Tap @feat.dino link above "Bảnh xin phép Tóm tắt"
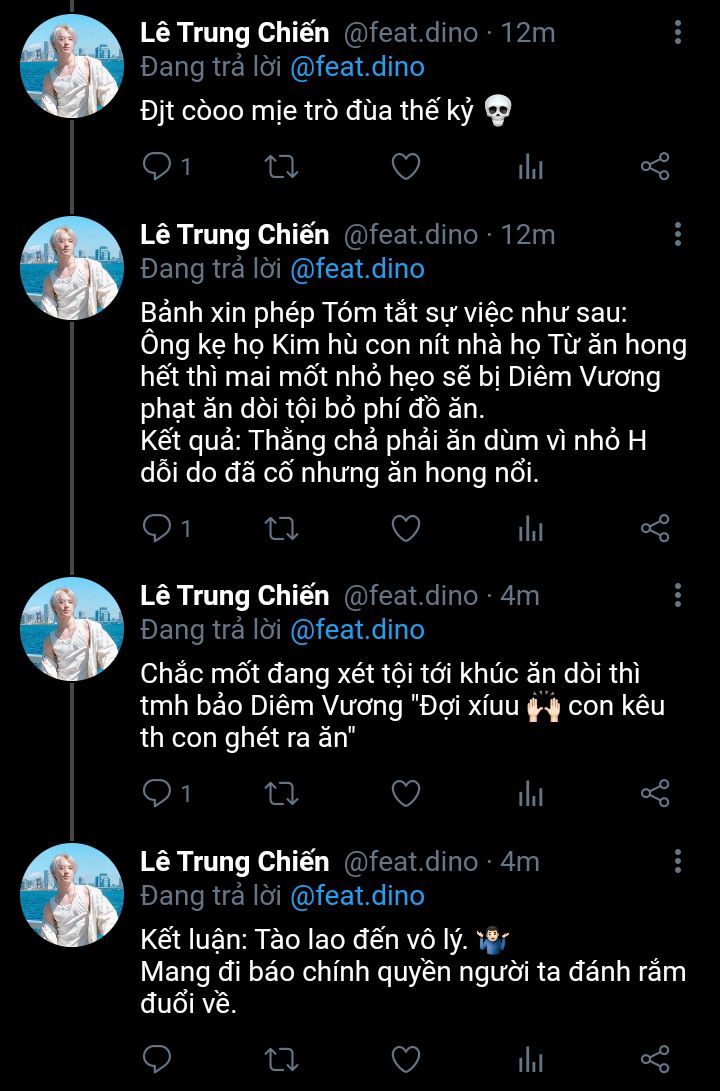 (x=357, y=269)
